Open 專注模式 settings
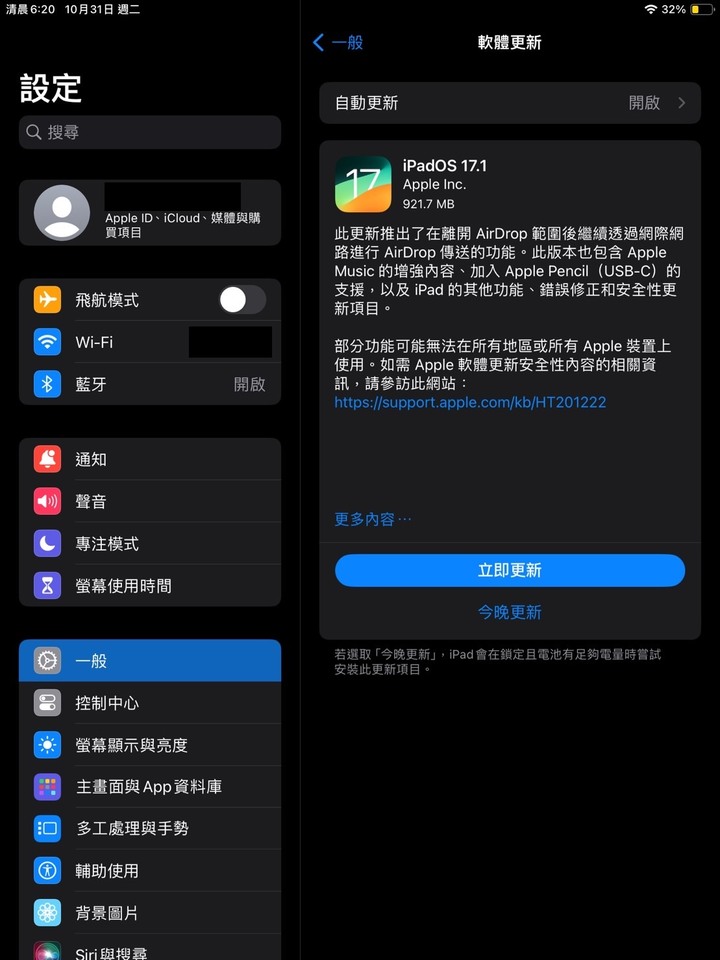720x960 pixels. tap(150, 543)
